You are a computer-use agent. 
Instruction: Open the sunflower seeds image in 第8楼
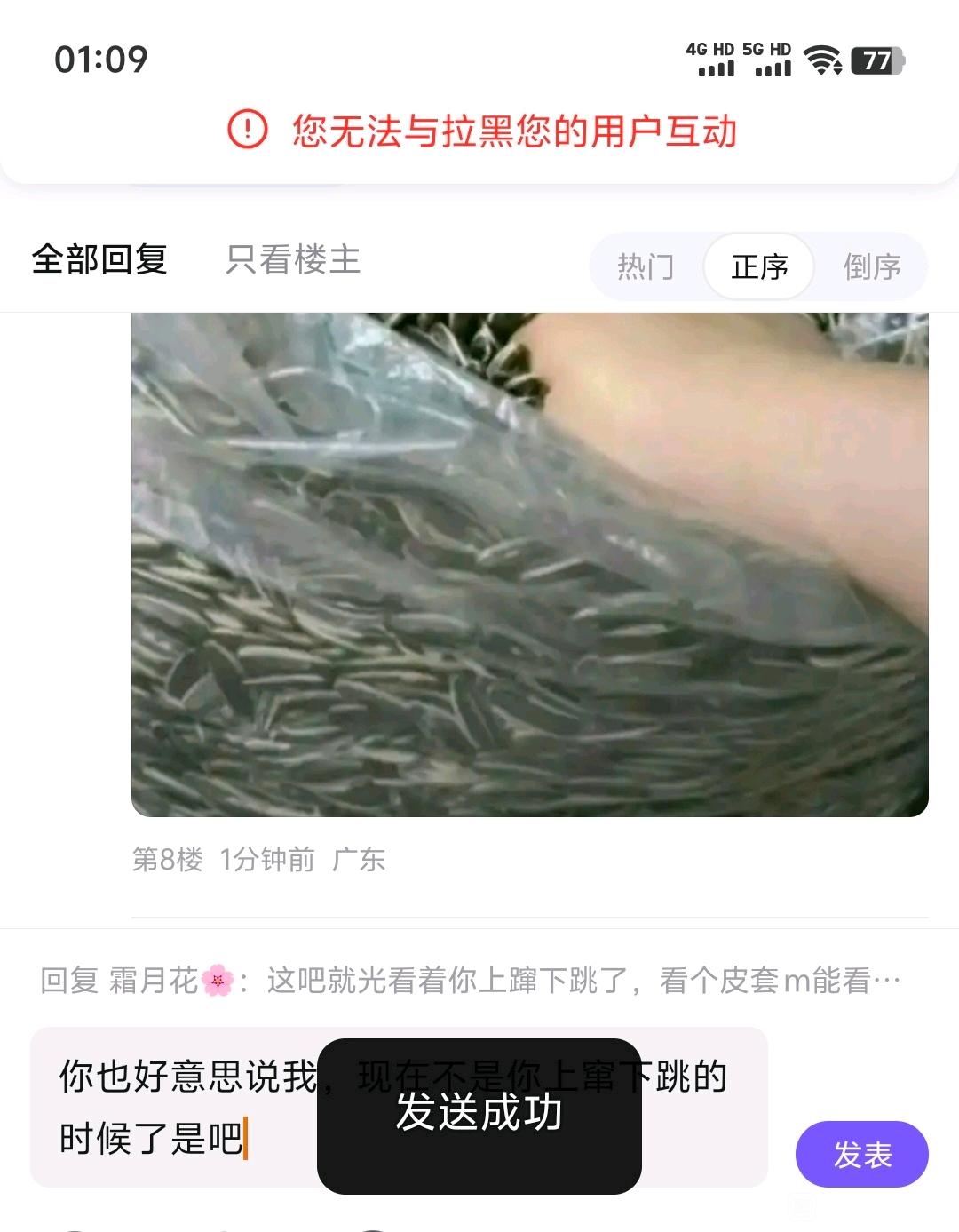coord(529,564)
